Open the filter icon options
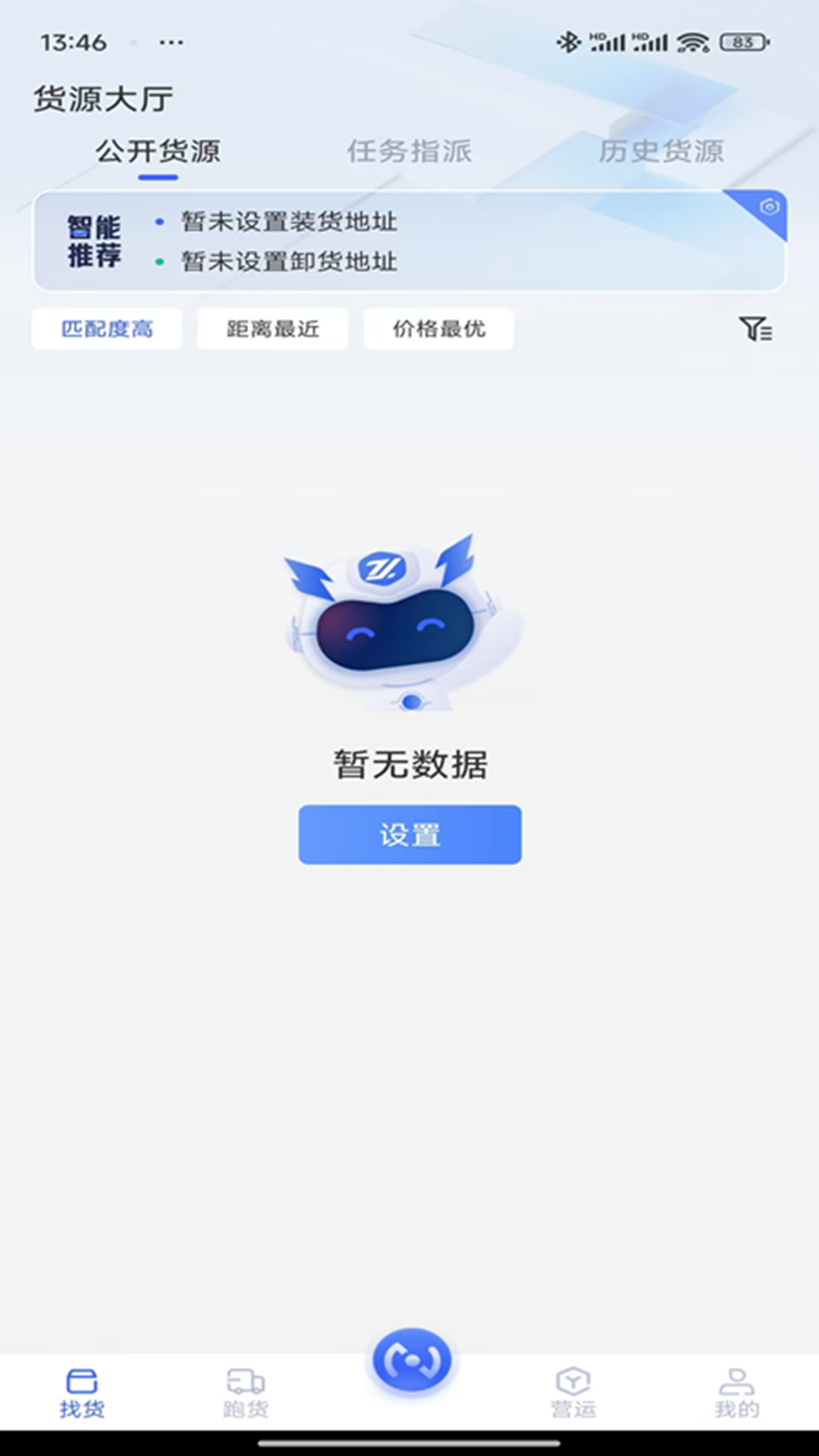Image resolution: width=819 pixels, height=1456 pixels. pos(755,329)
